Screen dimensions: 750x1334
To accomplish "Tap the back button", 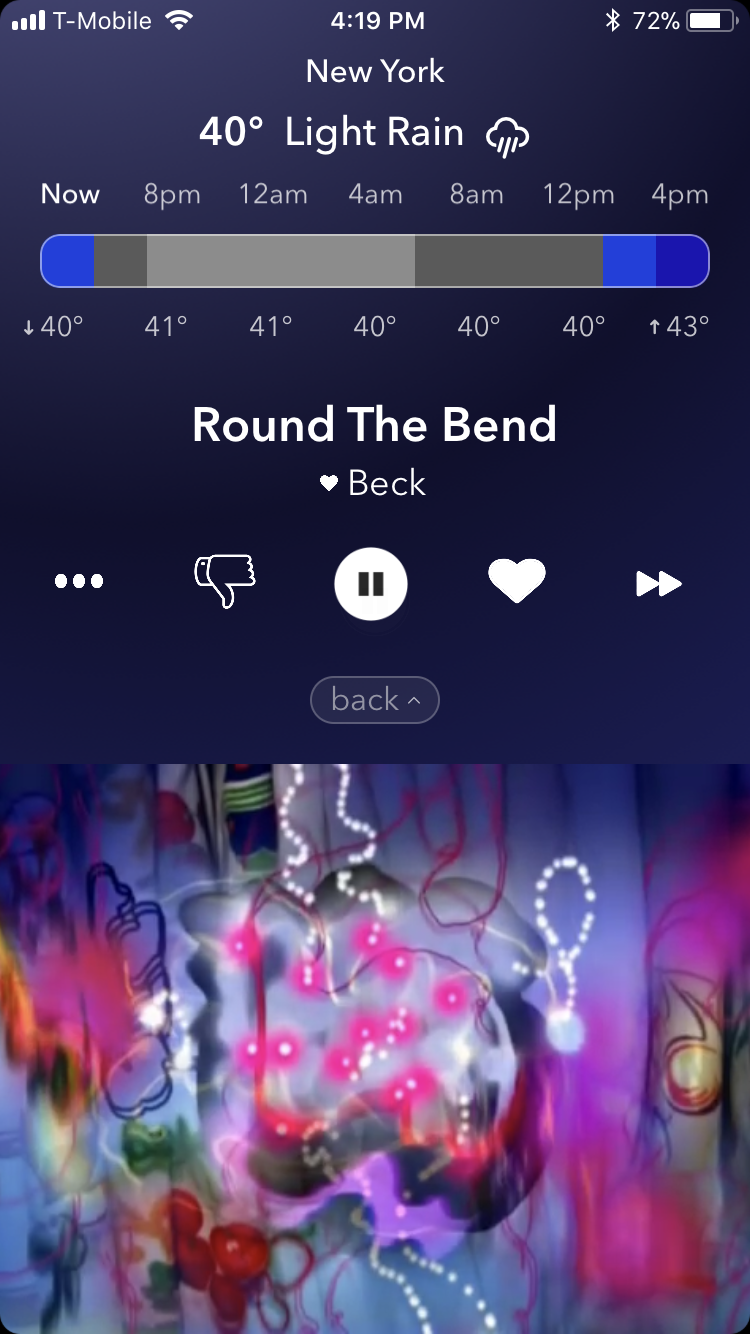I will coord(375,700).
